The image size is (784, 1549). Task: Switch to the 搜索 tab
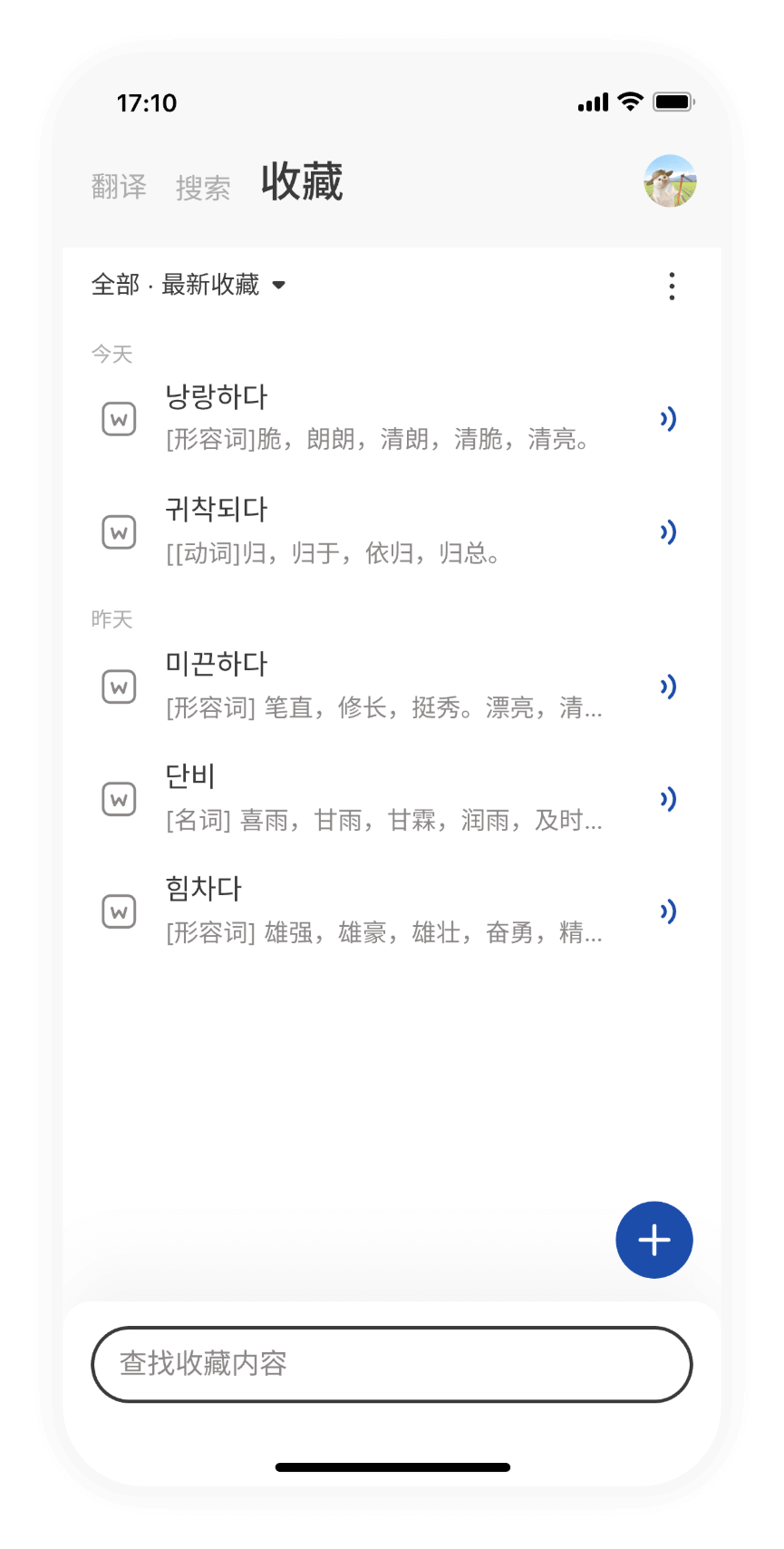[203, 188]
